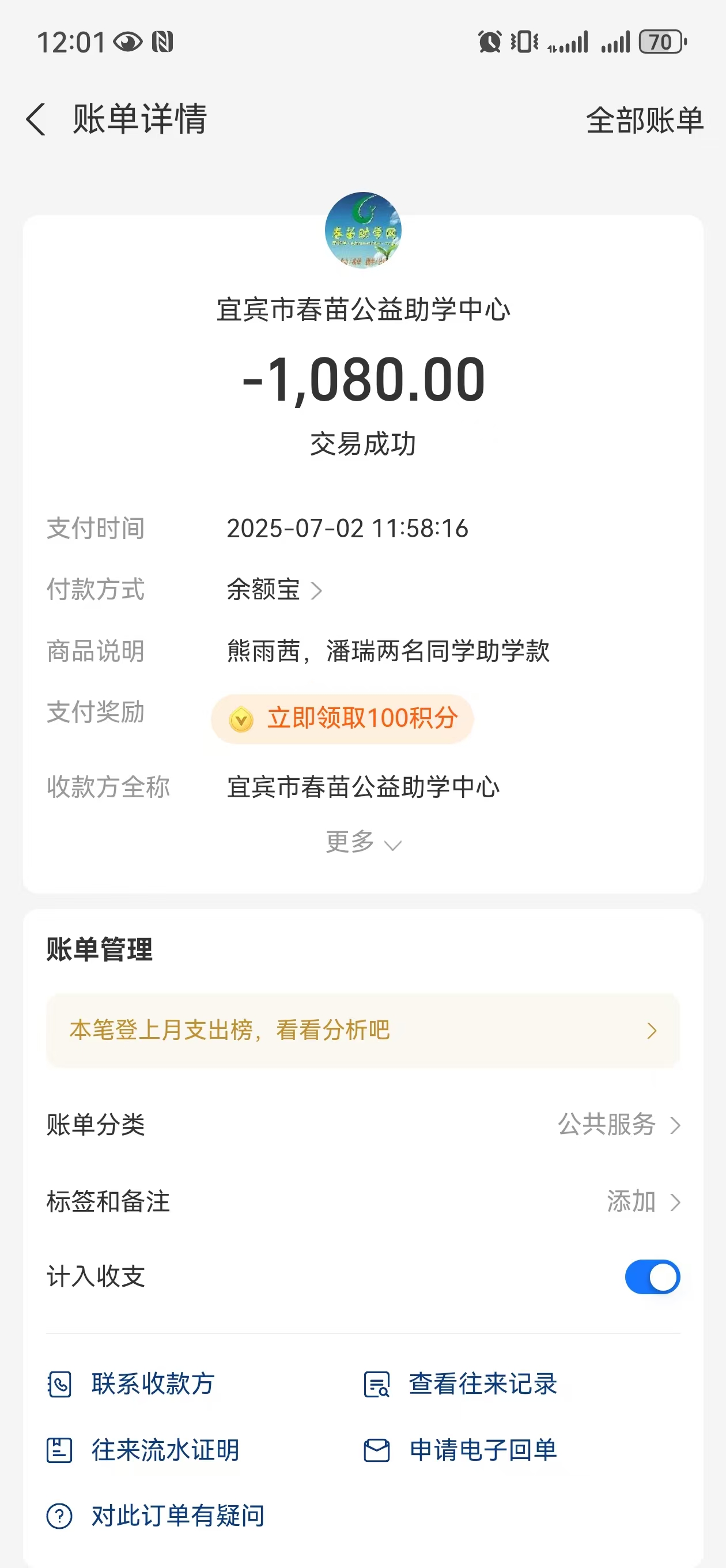View 查看往来记录 transaction history
This screenshot has width=726, height=1568.
(x=460, y=1384)
